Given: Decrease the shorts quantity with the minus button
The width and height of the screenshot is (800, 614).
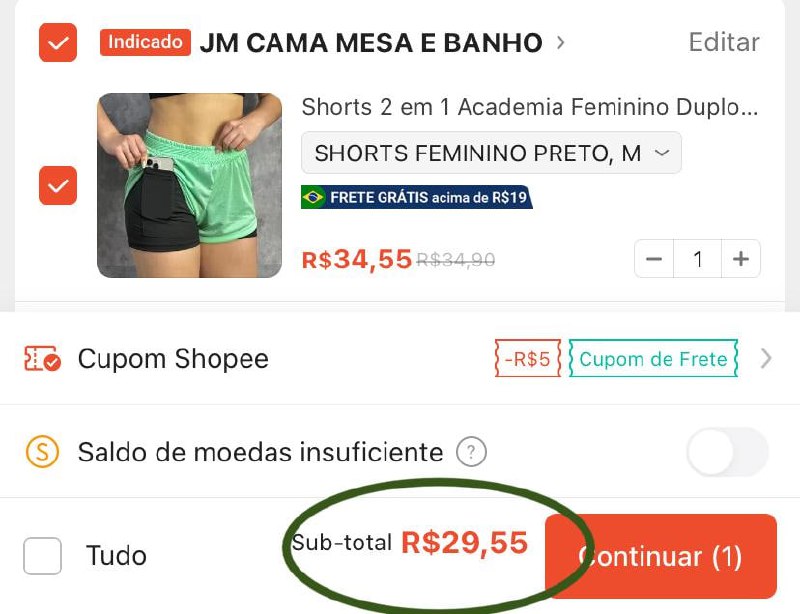Looking at the screenshot, I should 654,259.
